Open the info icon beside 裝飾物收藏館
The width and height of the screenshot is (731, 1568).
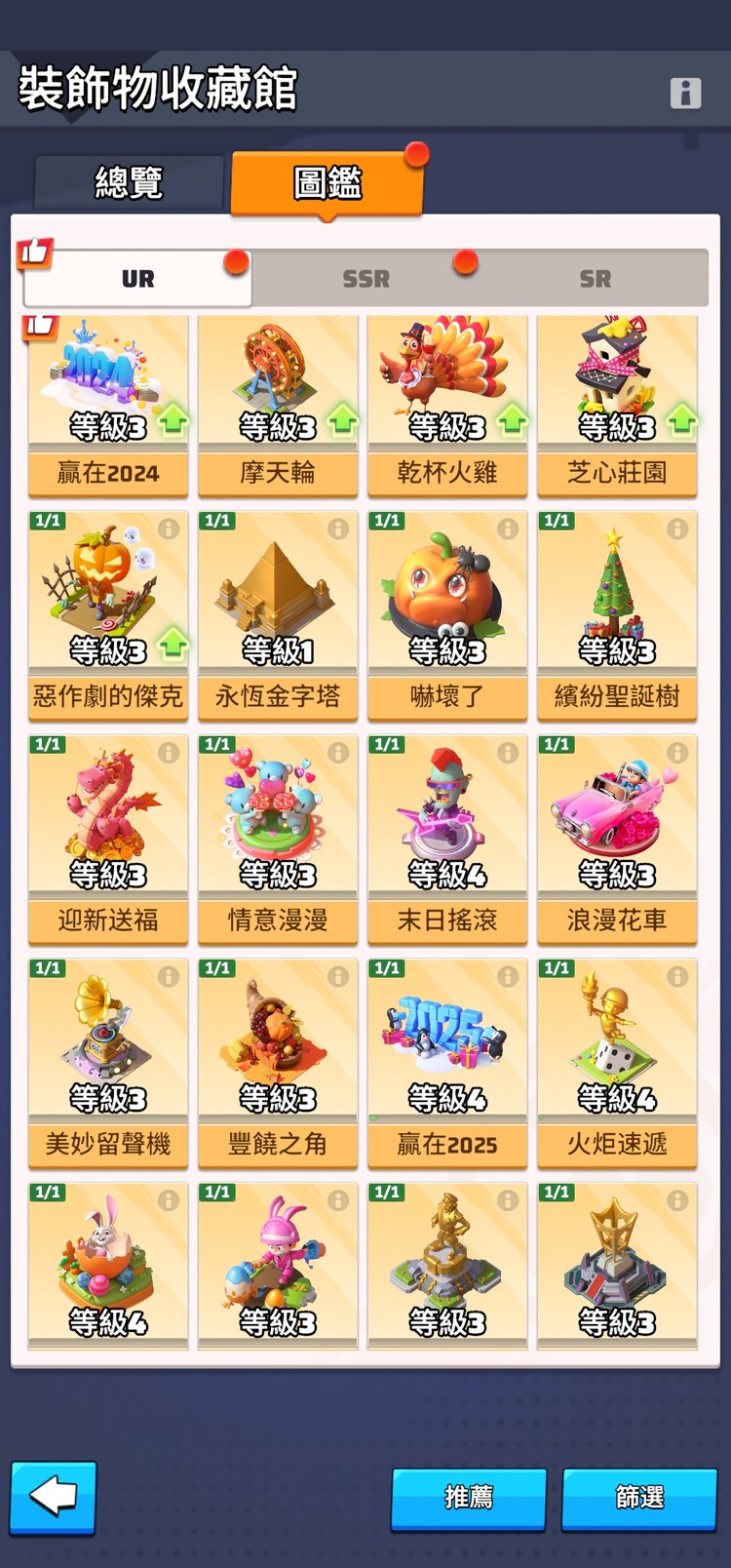[685, 94]
